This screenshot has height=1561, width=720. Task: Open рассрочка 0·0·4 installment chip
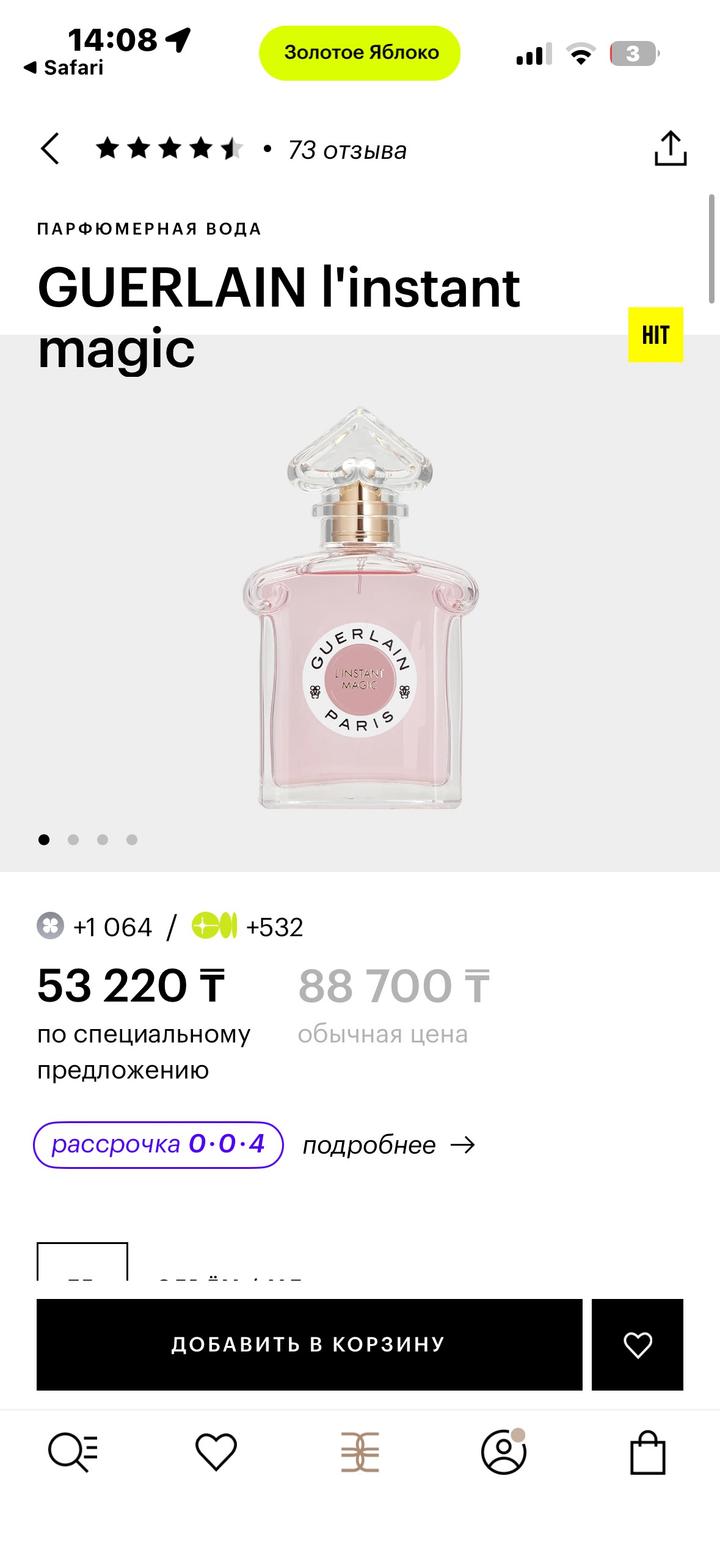(158, 1144)
